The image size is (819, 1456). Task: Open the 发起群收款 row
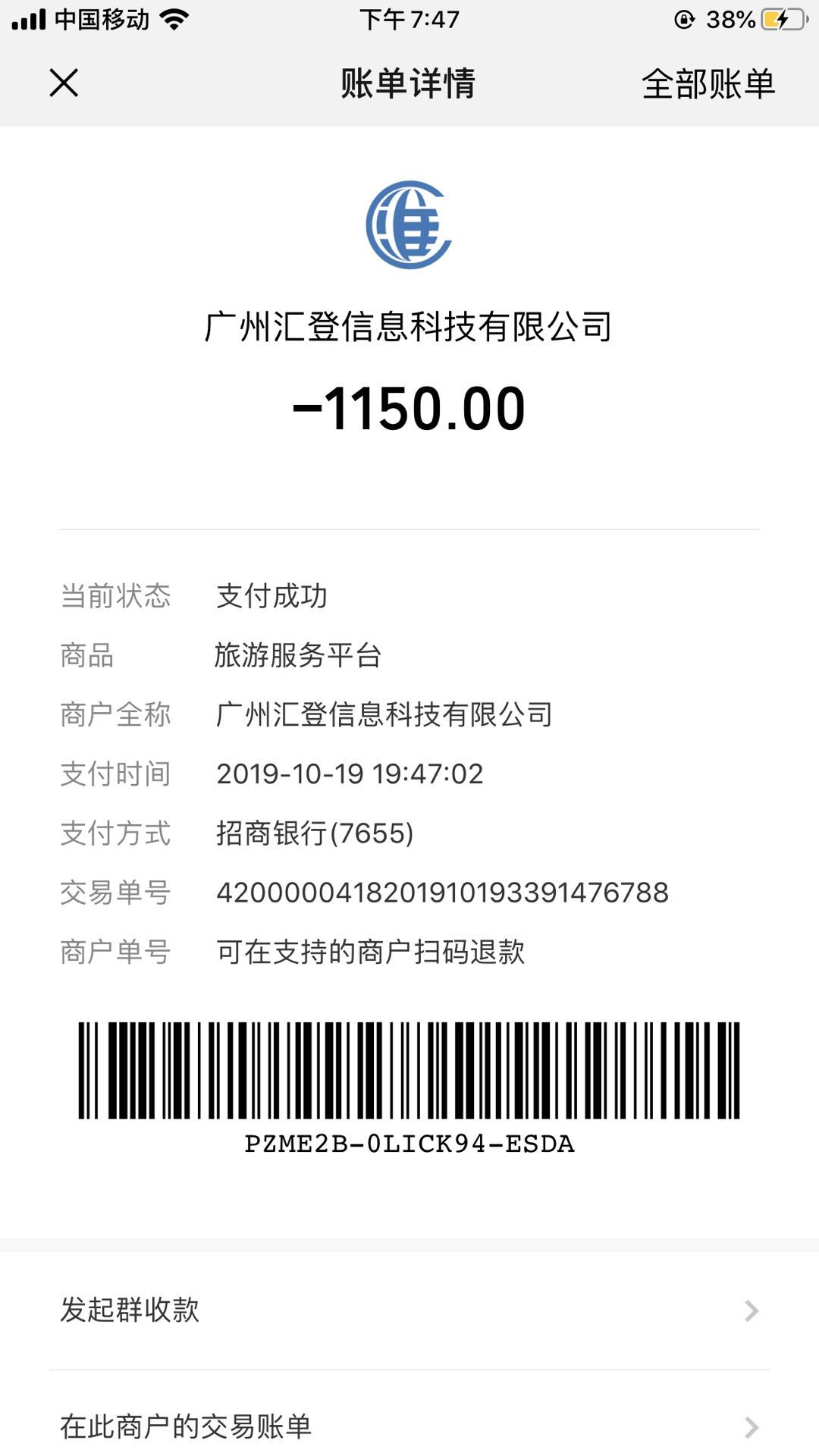tap(409, 1310)
